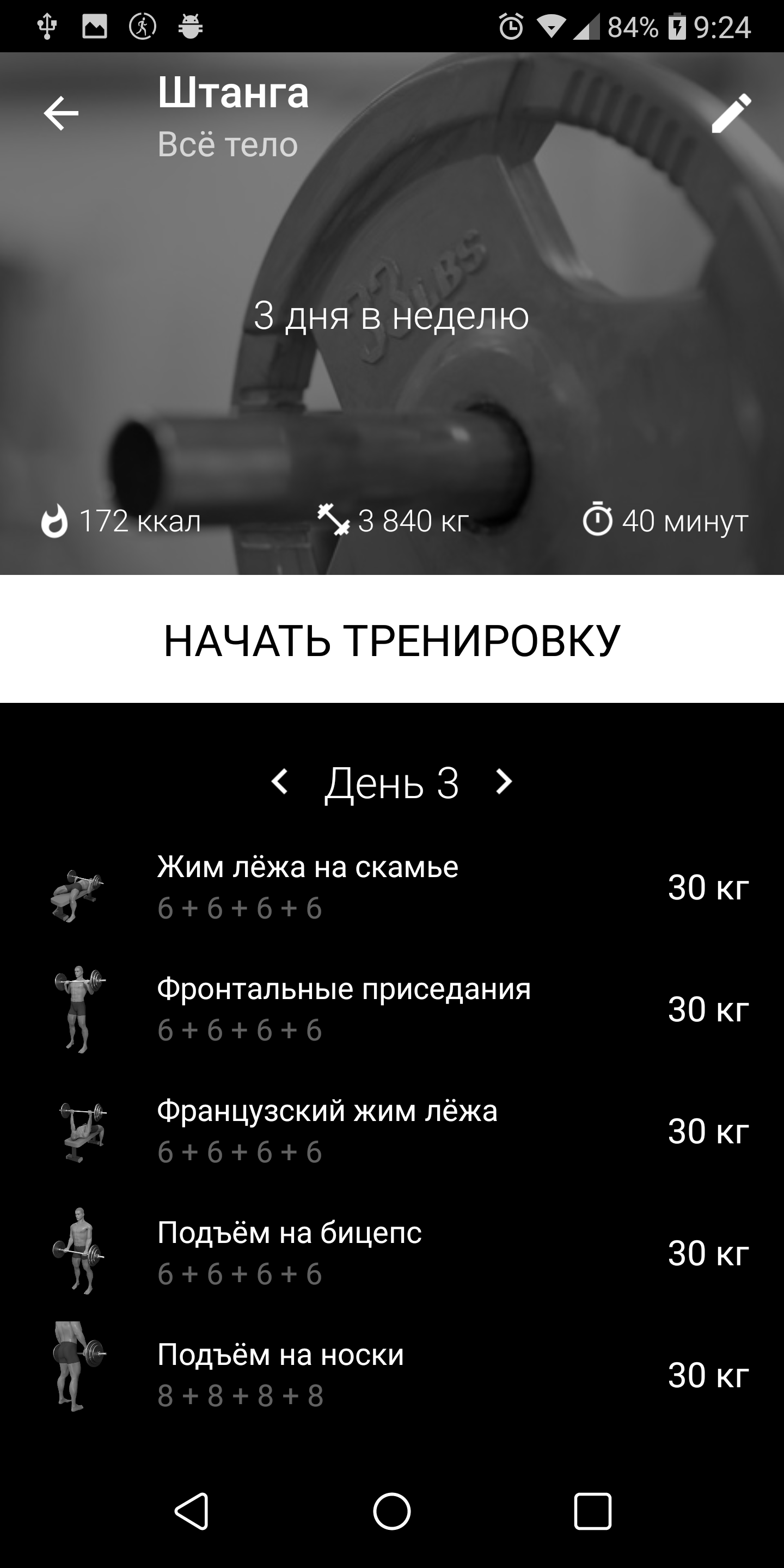Go back using the top-left arrow
784x1568 pixels.
click(61, 113)
